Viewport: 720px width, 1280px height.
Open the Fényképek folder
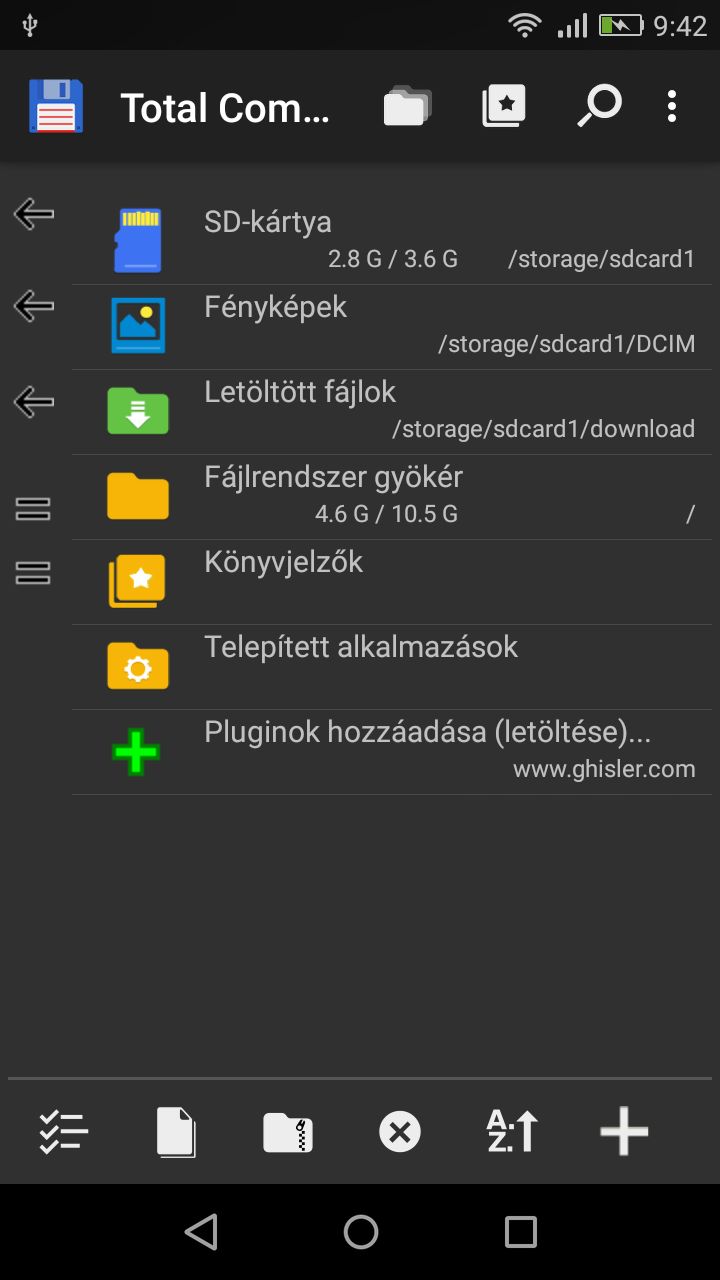tap(396, 327)
